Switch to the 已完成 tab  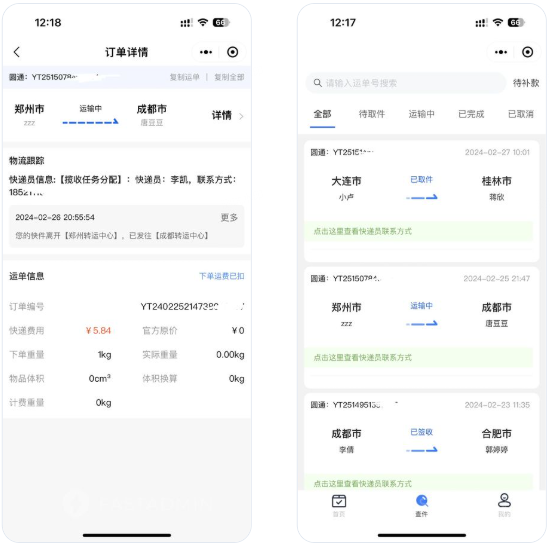(471, 114)
